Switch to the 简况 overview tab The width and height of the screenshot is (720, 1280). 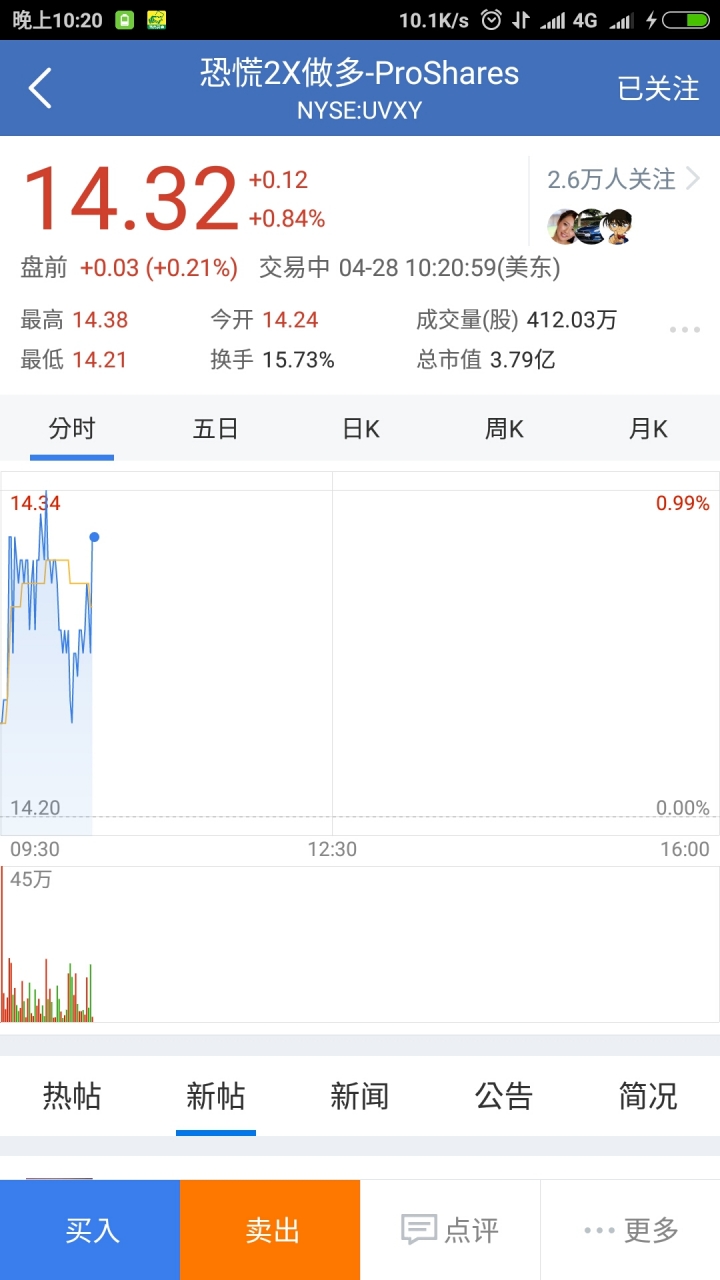(648, 1096)
